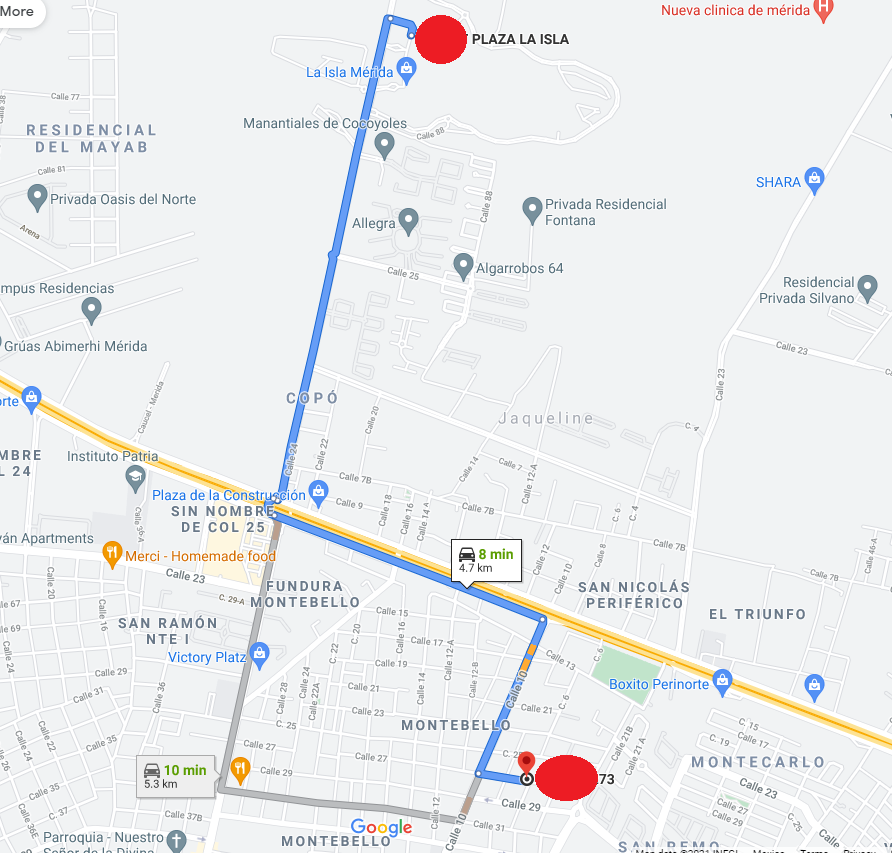The image size is (892, 853).
Task: Open Victory Platz shop pin
Action: point(260,656)
